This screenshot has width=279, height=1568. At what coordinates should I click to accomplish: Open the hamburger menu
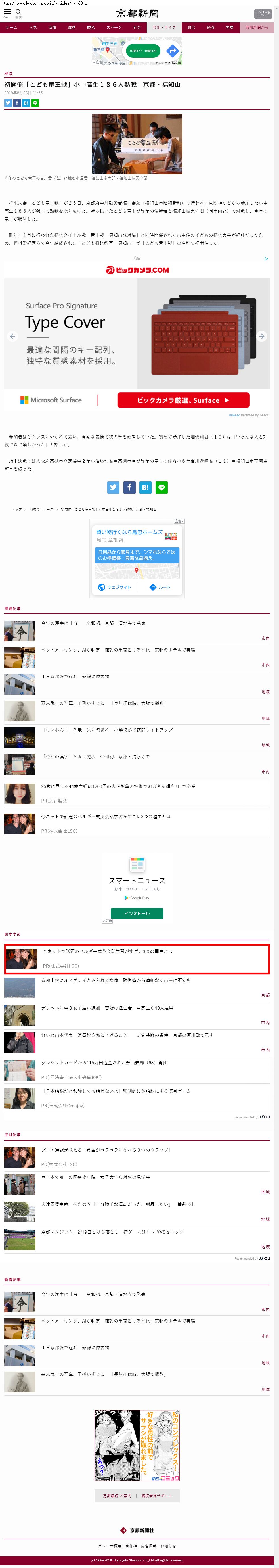7,12
